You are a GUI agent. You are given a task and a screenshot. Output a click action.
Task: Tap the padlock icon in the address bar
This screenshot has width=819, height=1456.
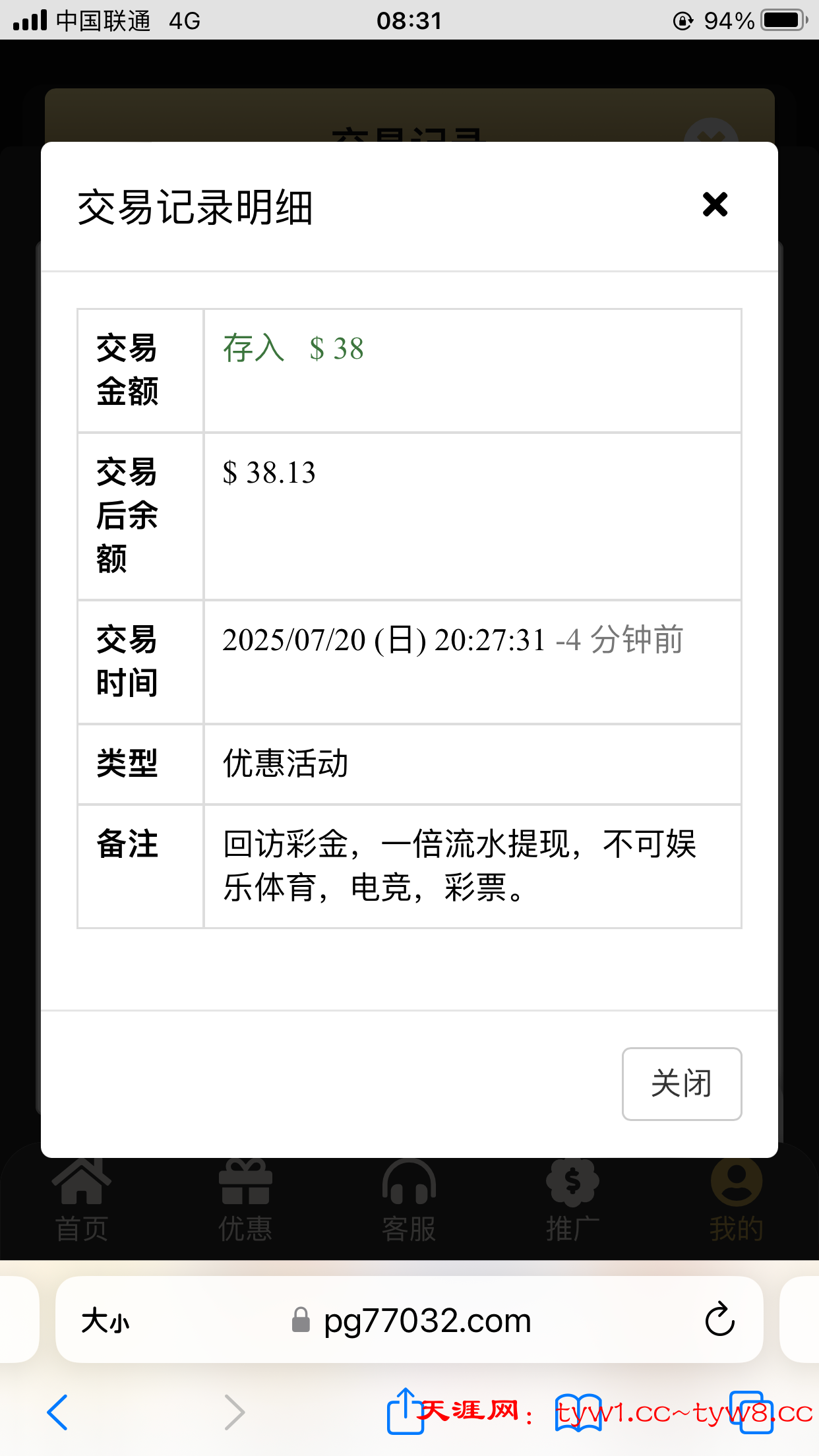tap(301, 1320)
